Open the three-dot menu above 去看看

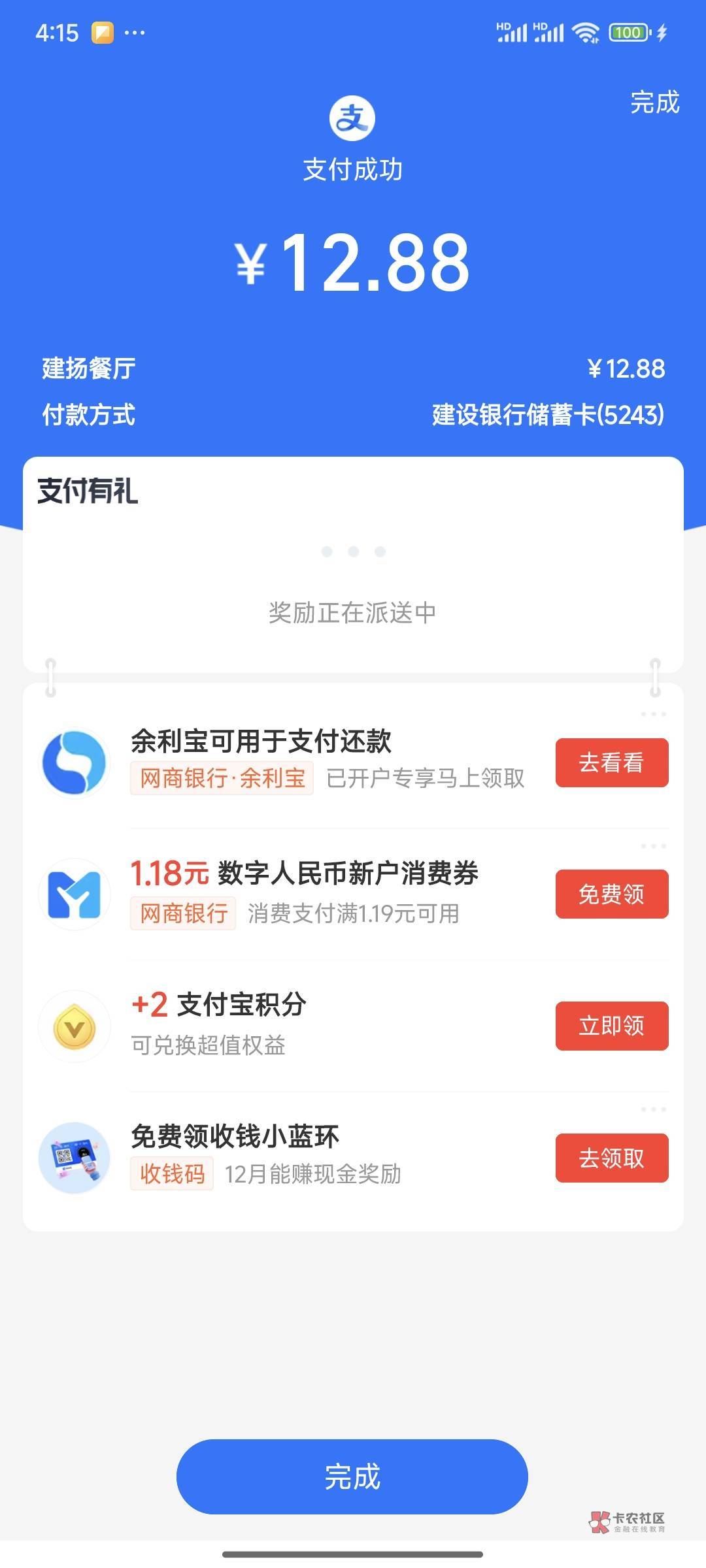point(654,714)
